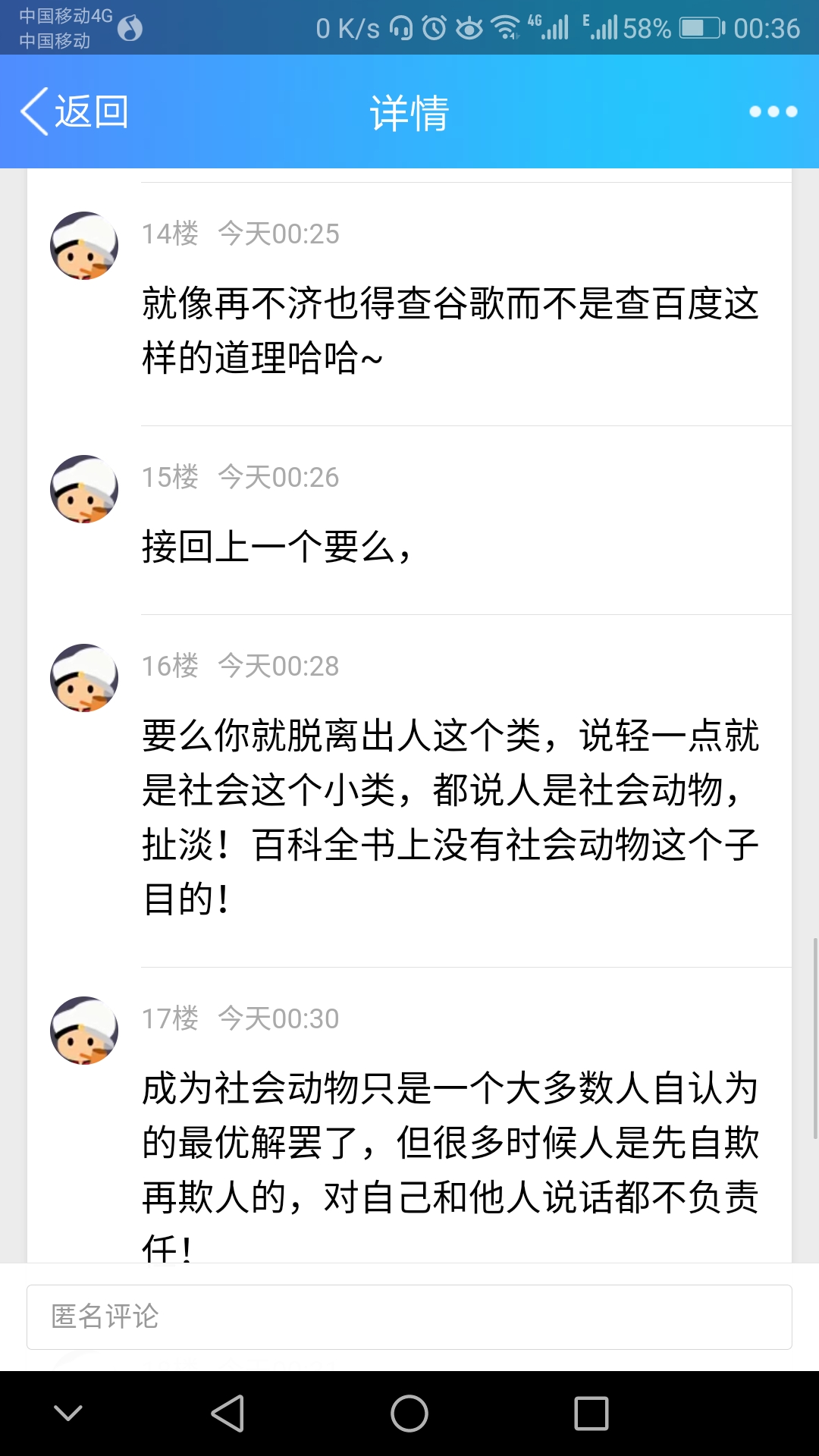Open the three-dot more options menu
819x1456 pixels.
coord(773,112)
